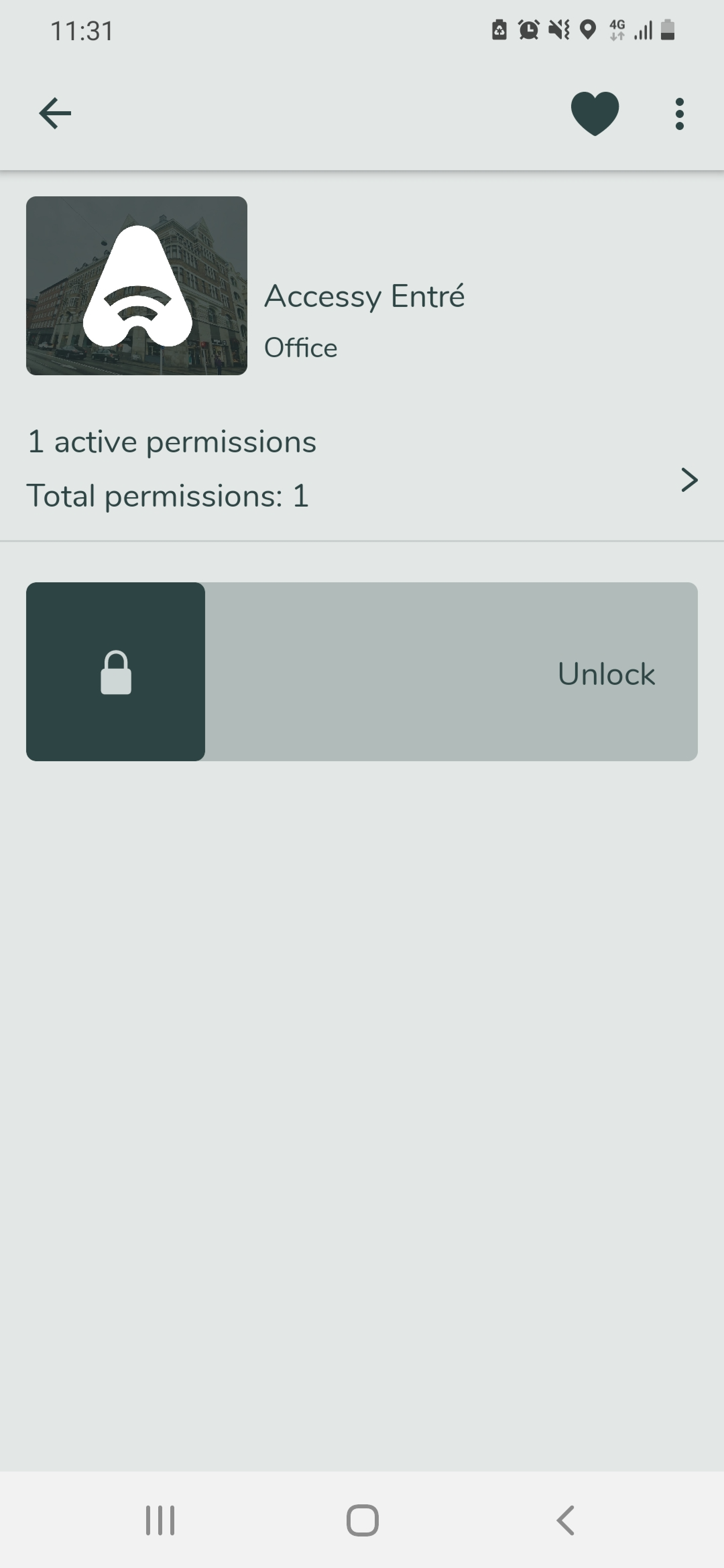Go back using the top arrow
724x1568 pixels.
[x=55, y=113]
